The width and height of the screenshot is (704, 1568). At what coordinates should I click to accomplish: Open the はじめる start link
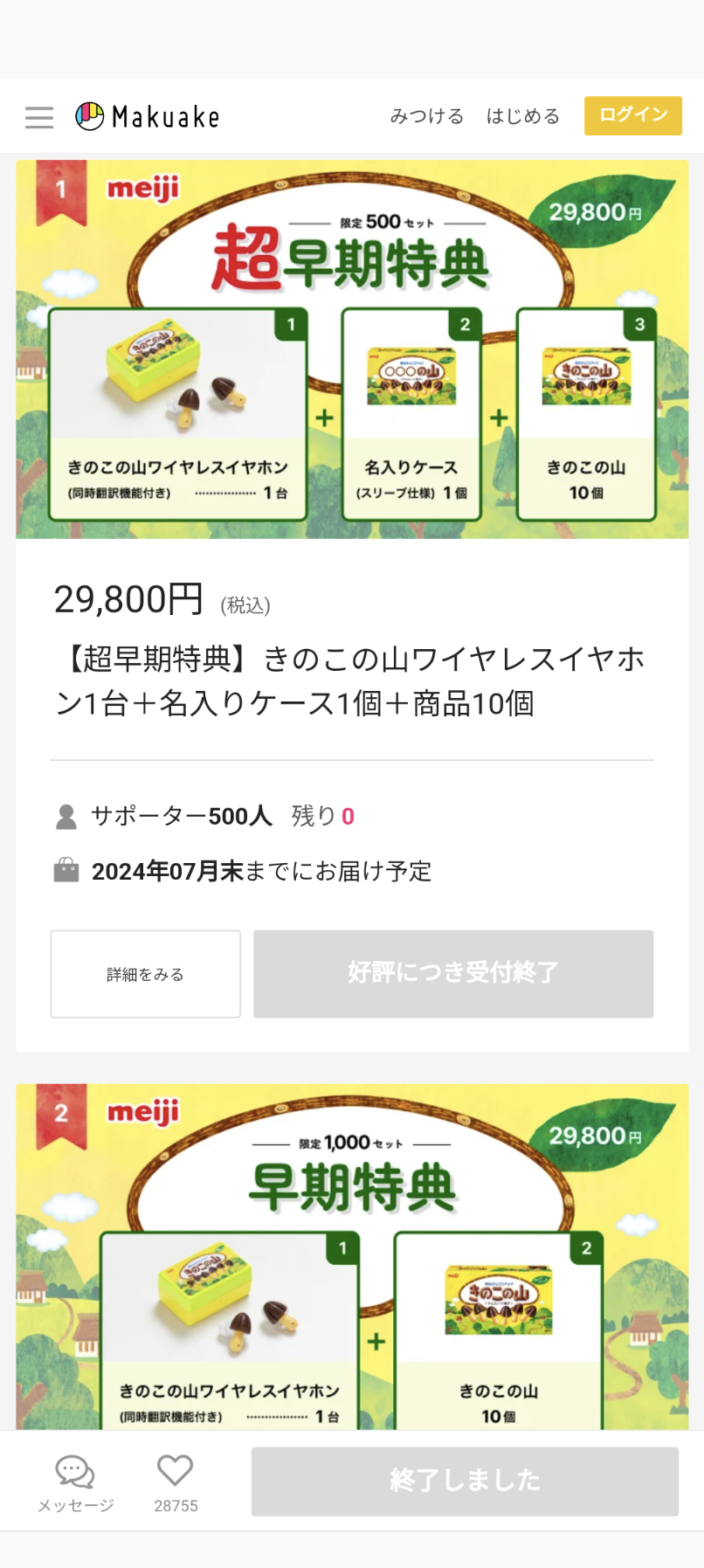pyautogui.click(x=522, y=116)
